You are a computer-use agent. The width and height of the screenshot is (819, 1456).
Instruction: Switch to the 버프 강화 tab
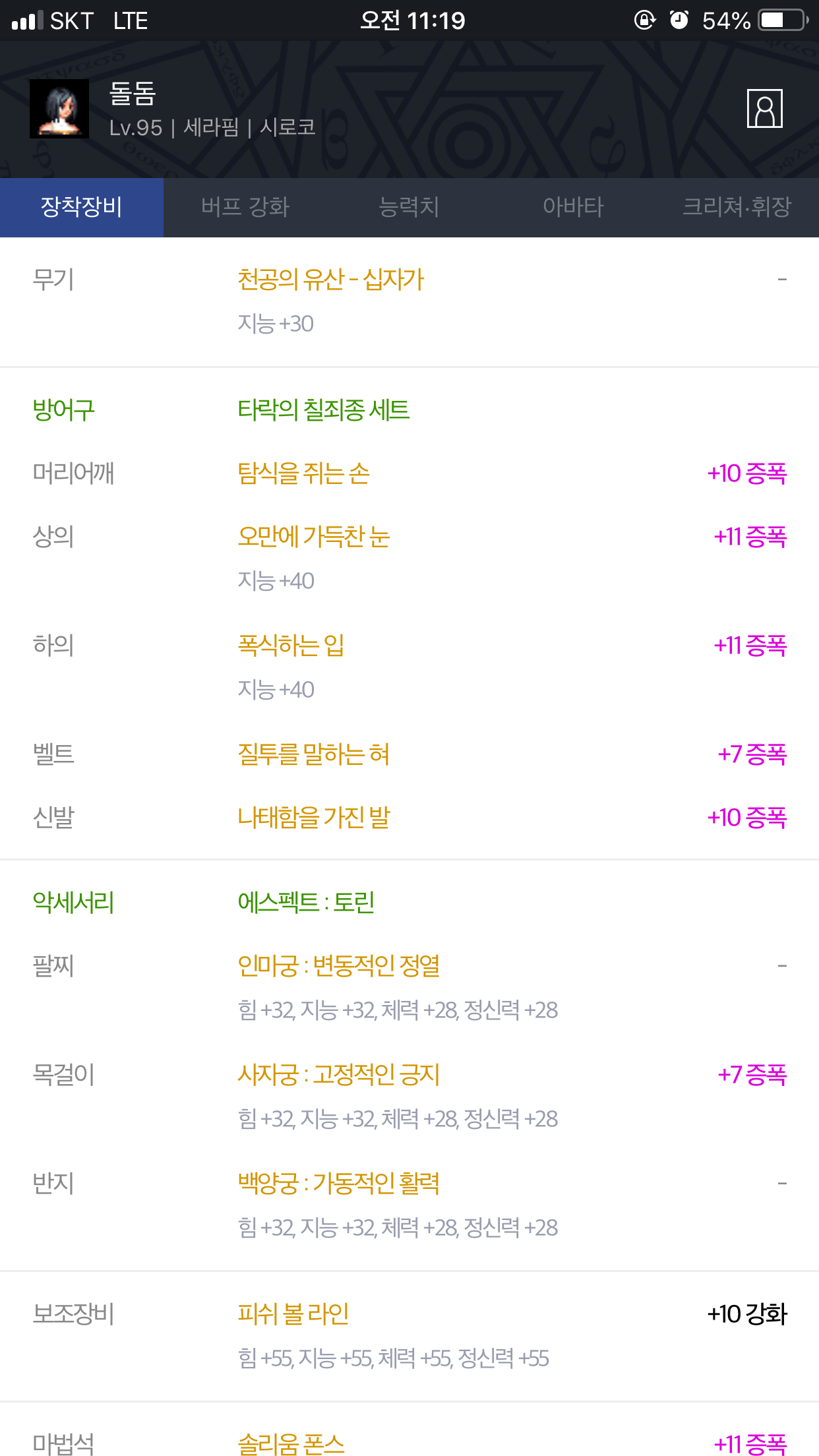point(245,207)
